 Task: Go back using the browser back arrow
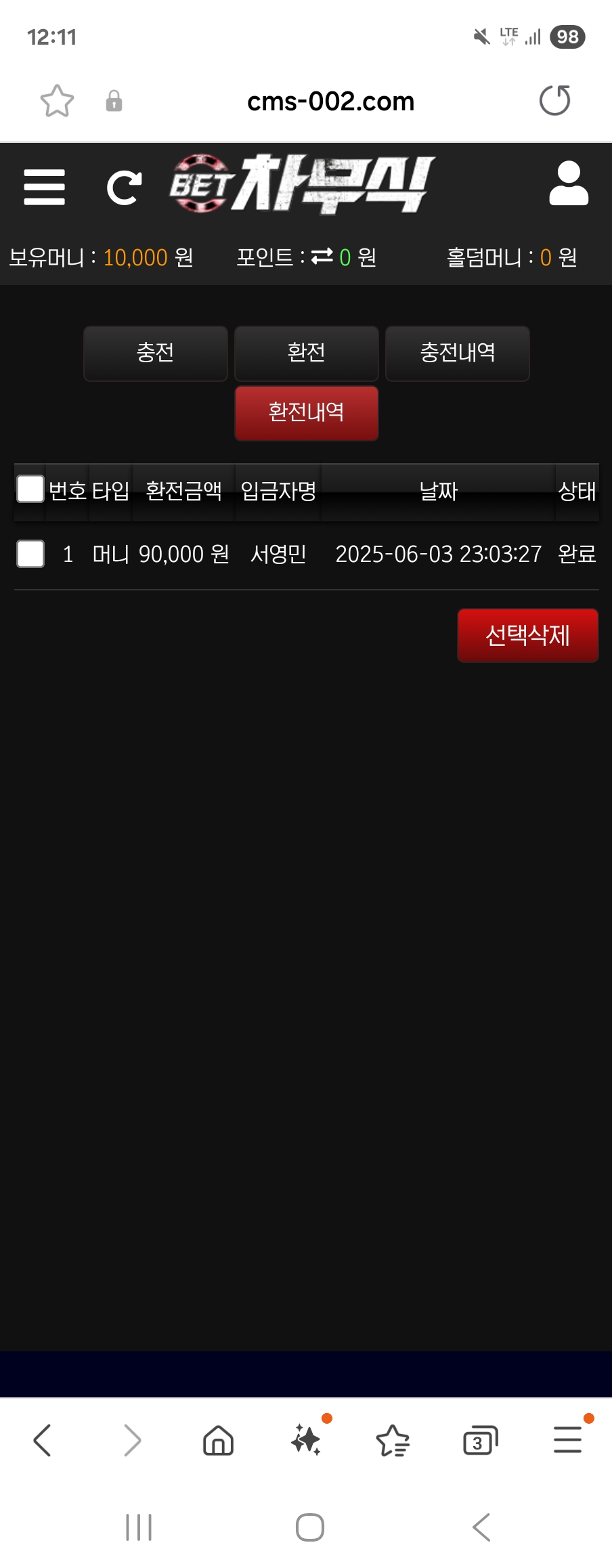coord(42,1439)
